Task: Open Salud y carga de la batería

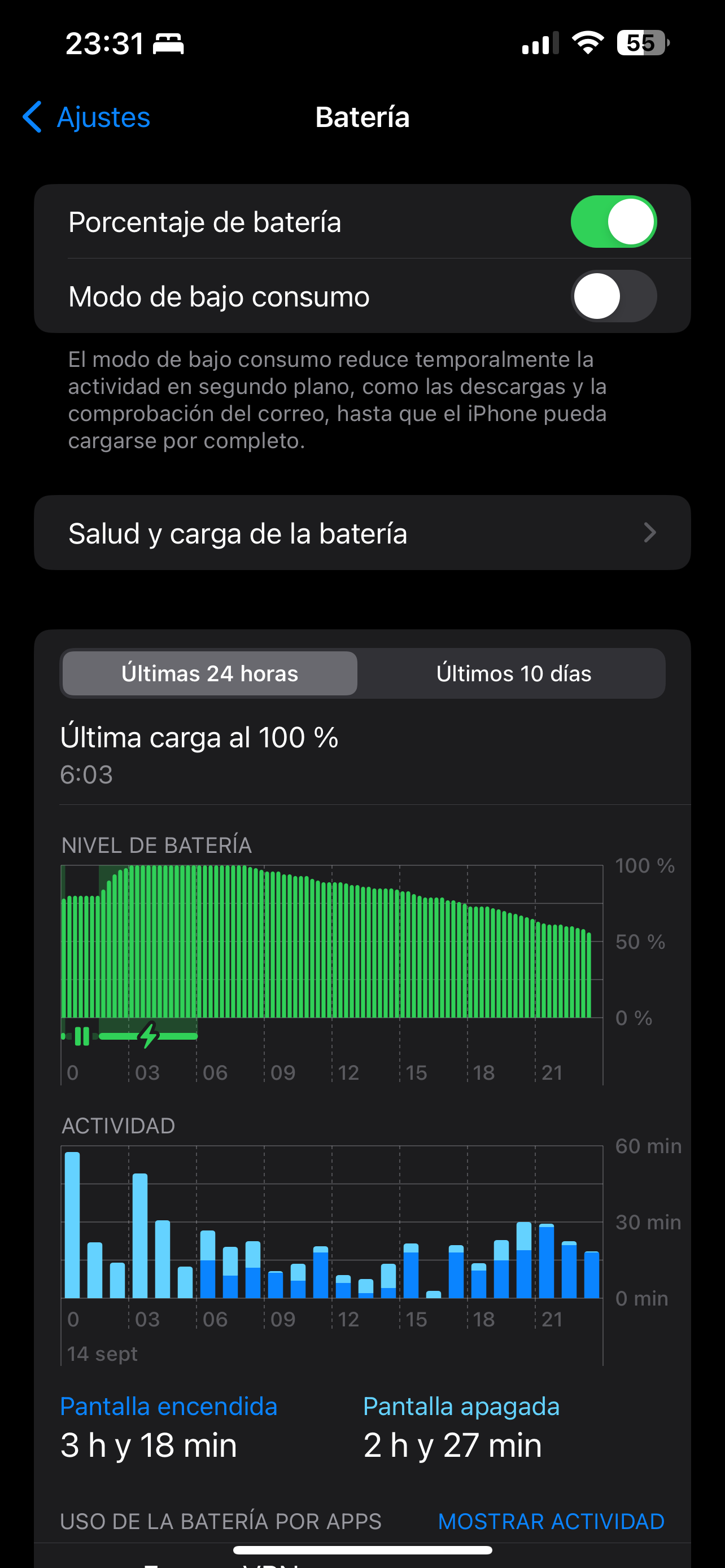Action: (x=362, y=533)
